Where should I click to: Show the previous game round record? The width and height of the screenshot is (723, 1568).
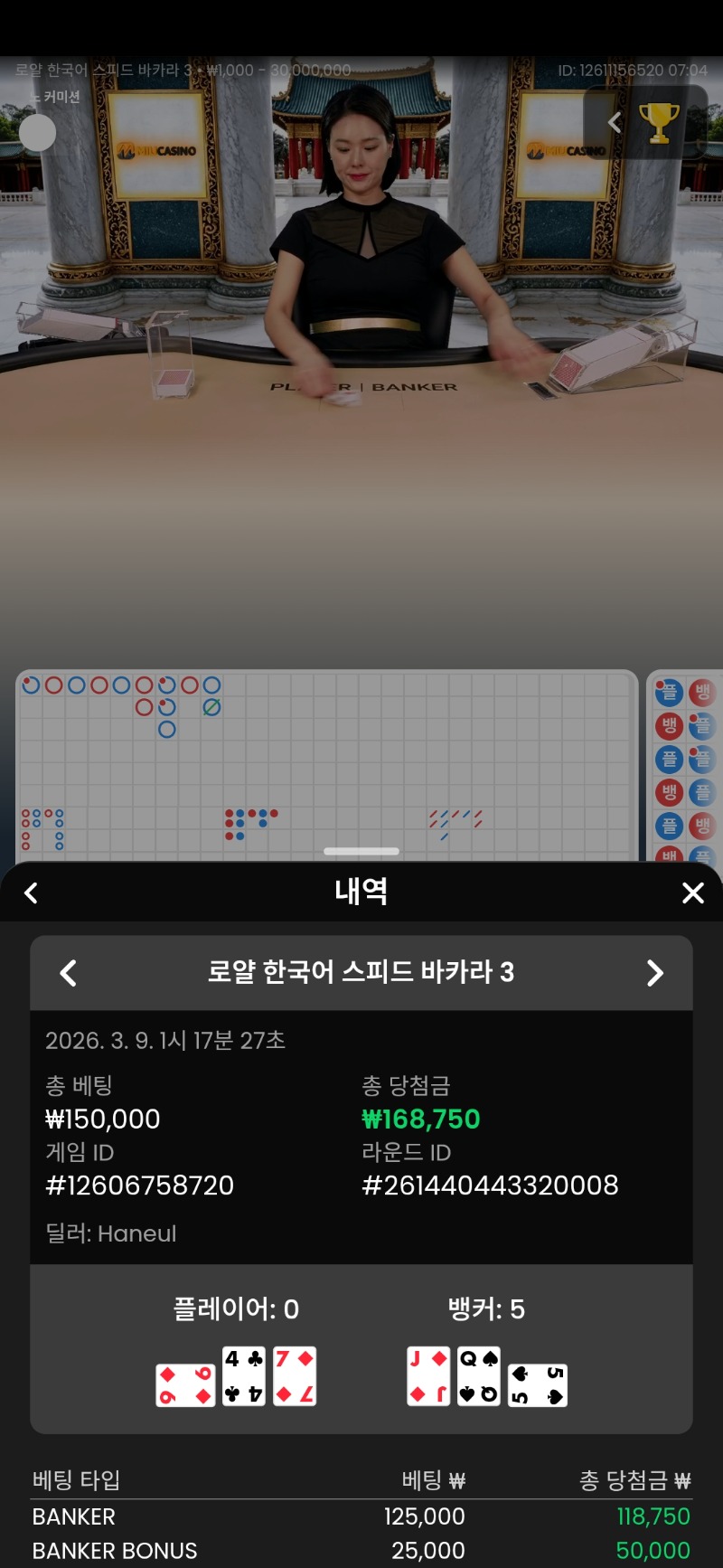[68, 973]
